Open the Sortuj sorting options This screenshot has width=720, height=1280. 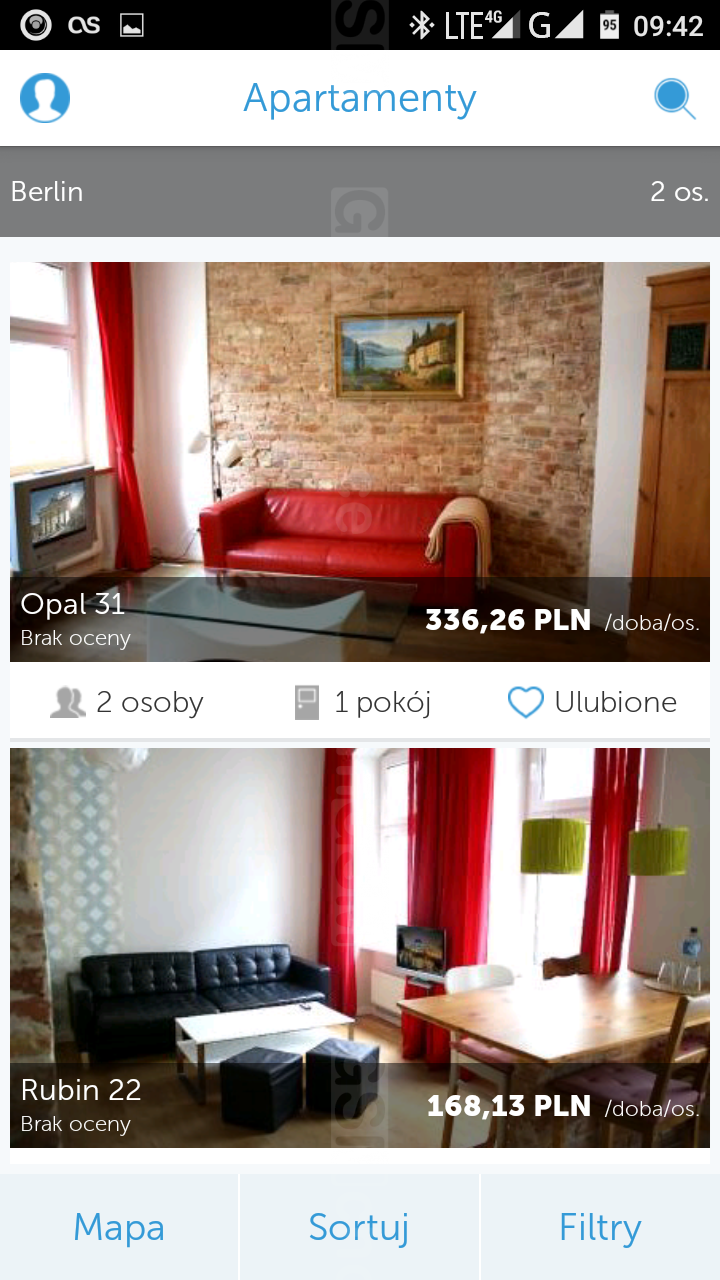(x=359, y=1227)
